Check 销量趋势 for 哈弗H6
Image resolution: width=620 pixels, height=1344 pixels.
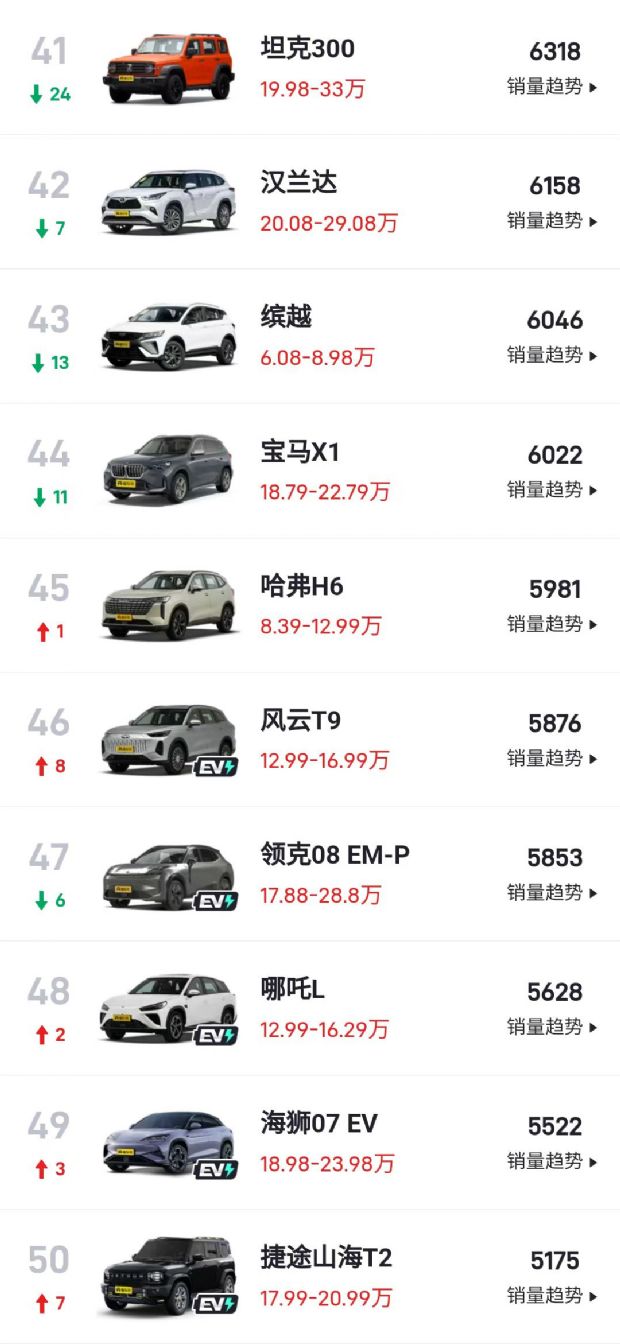point(552,624)
